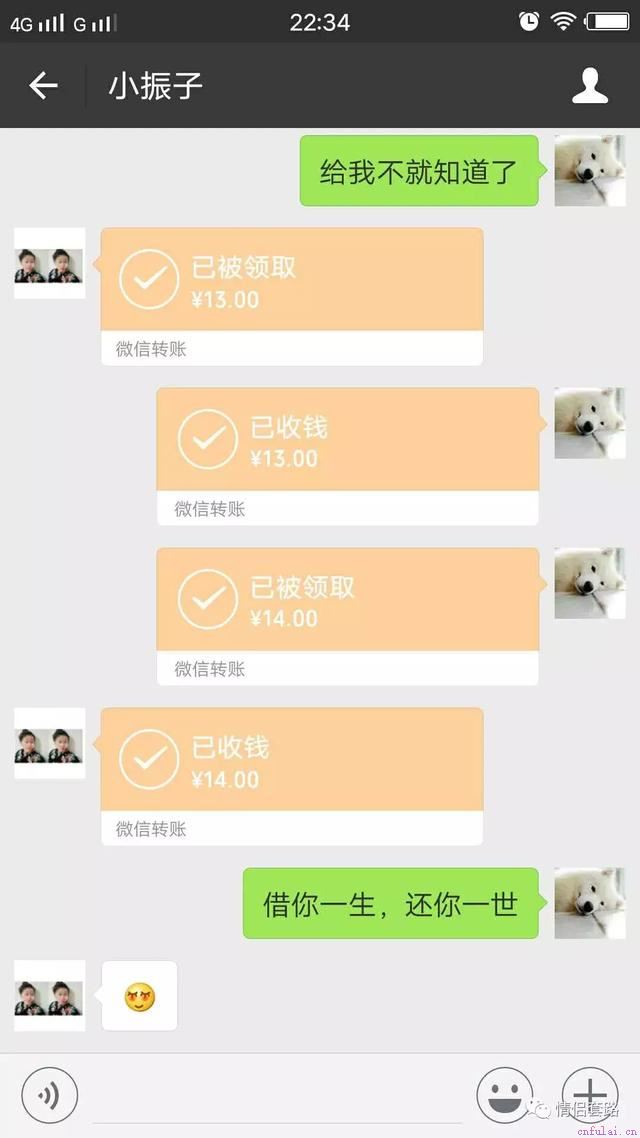This screenshot has width=640, height=1138.
Task: Tap the dog avatar beside 给我不就知道了
Action: pyautogui.click(x=589, y=171)
